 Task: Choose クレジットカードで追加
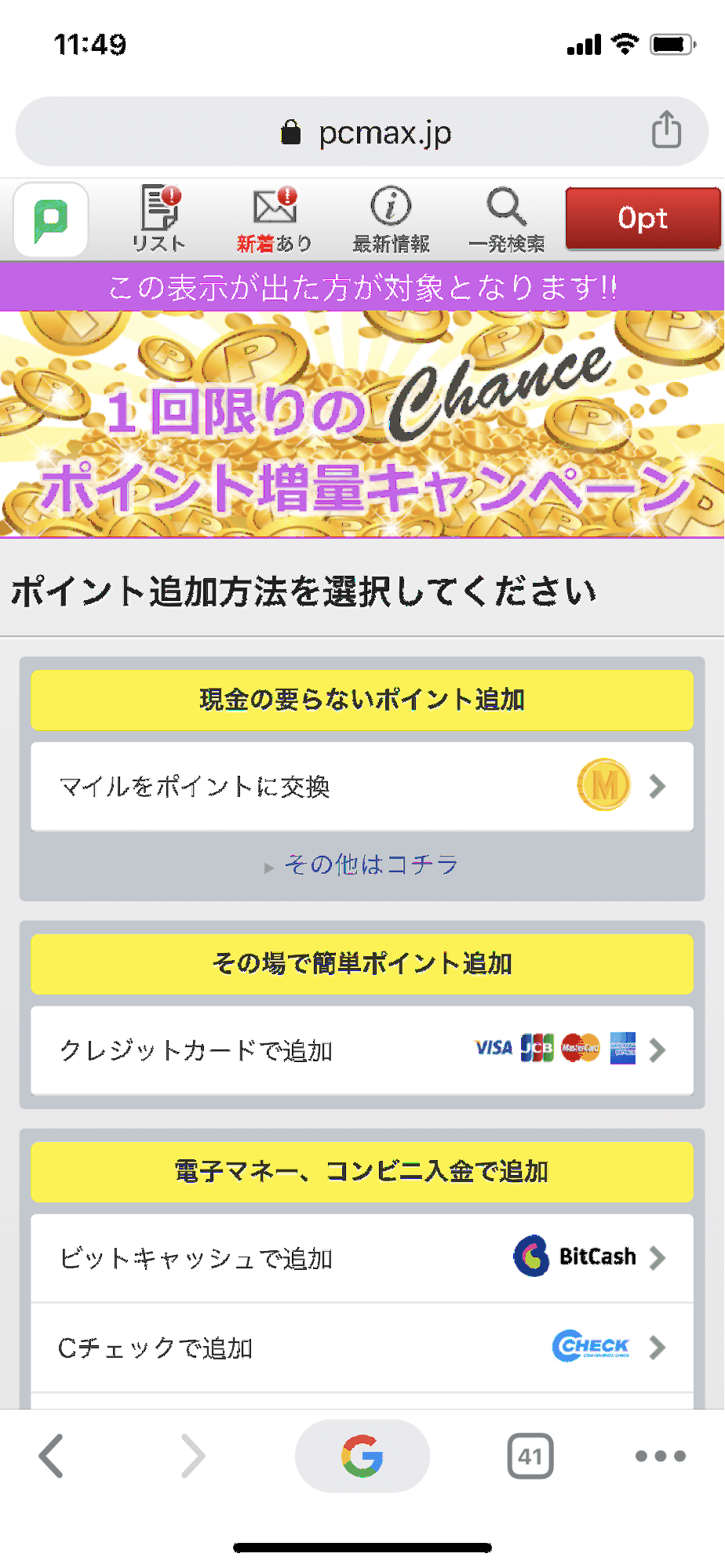click(362, 1050)
